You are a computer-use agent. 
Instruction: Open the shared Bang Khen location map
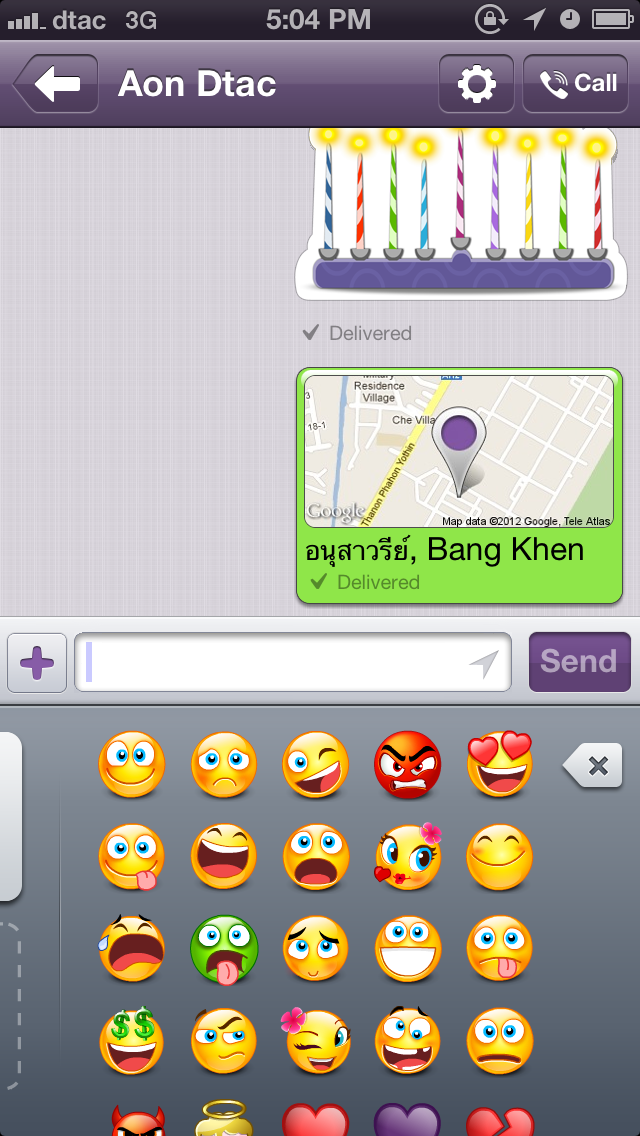pyautogui.click(x=459, y=451)
